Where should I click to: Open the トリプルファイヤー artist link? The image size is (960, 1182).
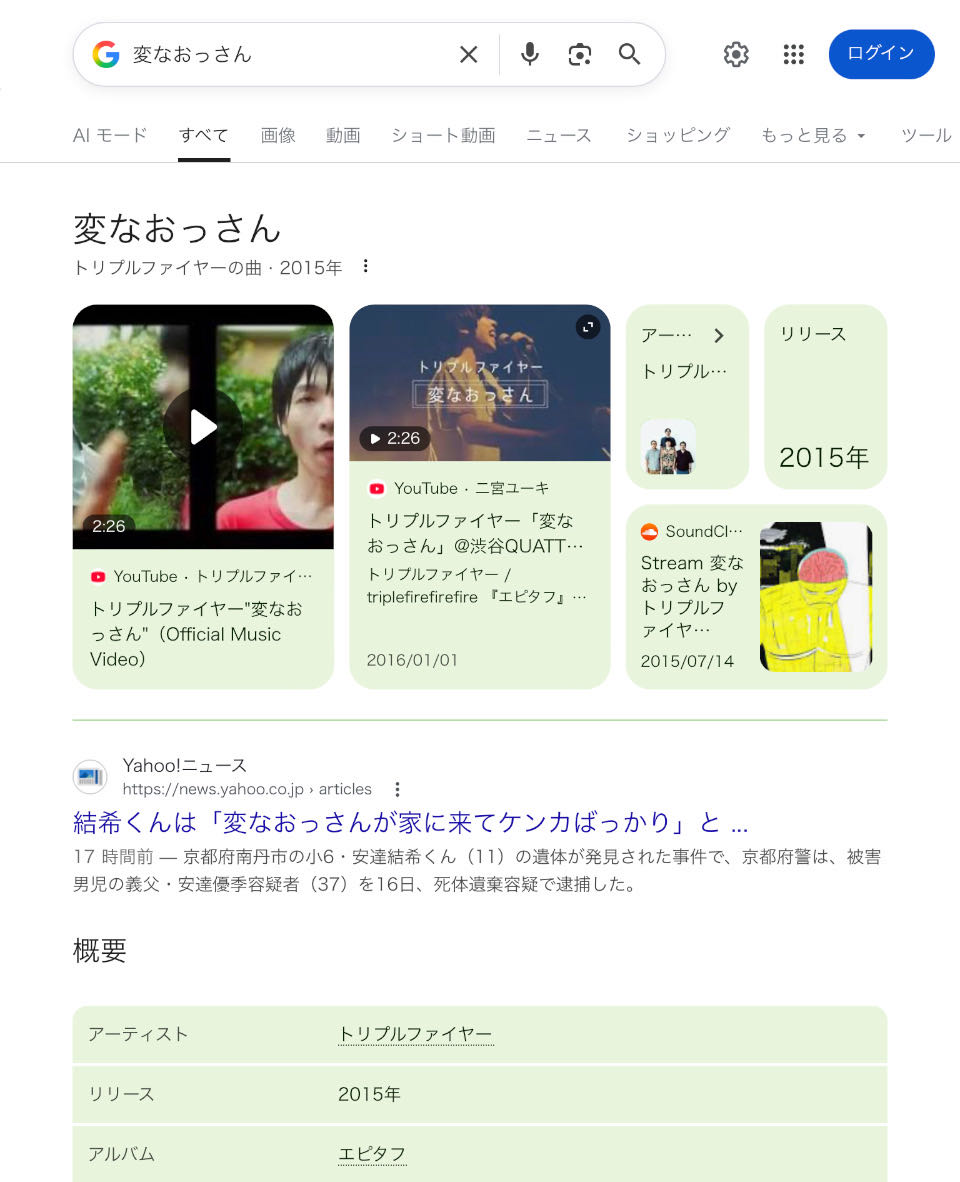click(x=415, y=1034)
